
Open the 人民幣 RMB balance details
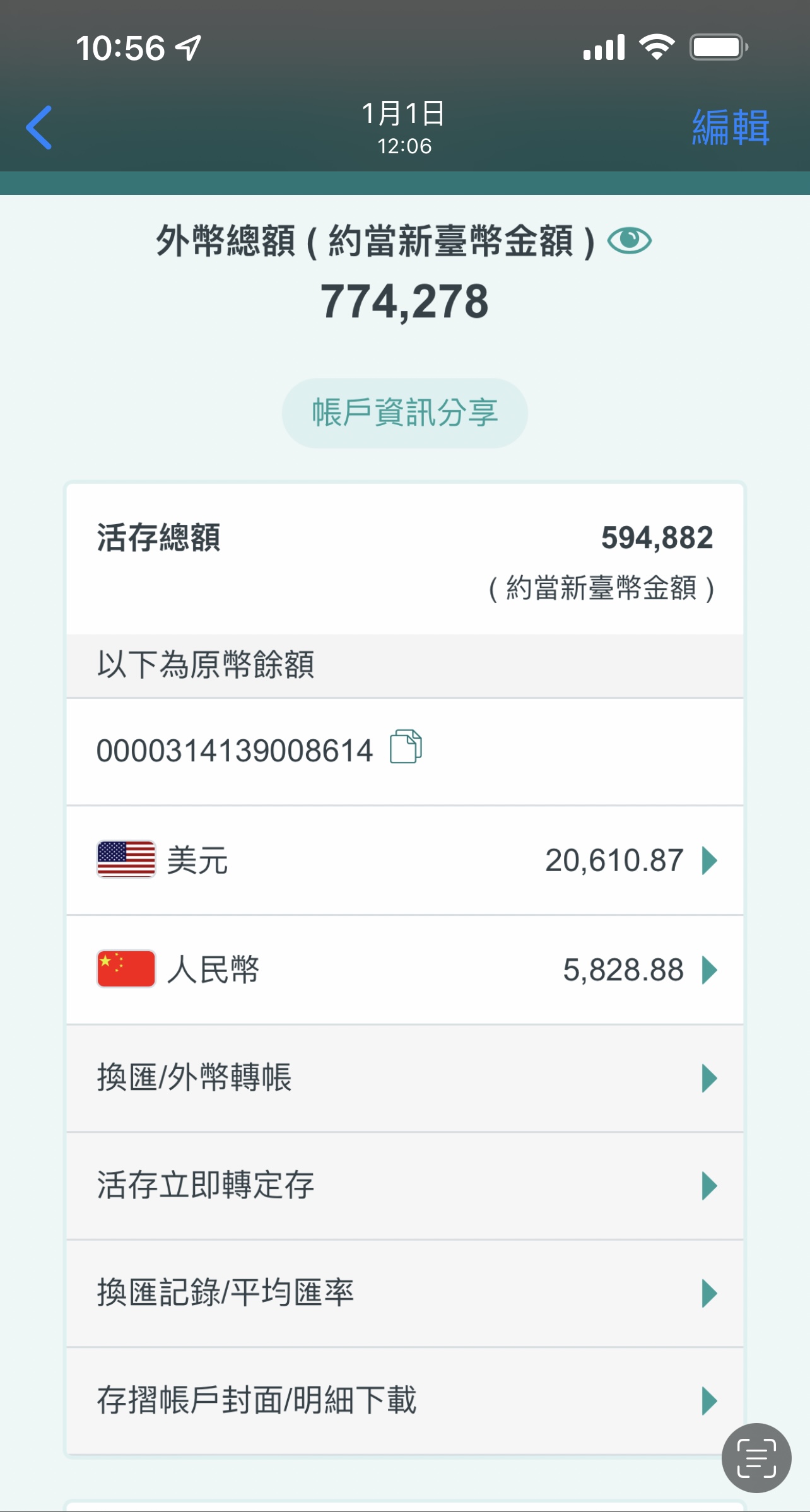coord(404,970)
